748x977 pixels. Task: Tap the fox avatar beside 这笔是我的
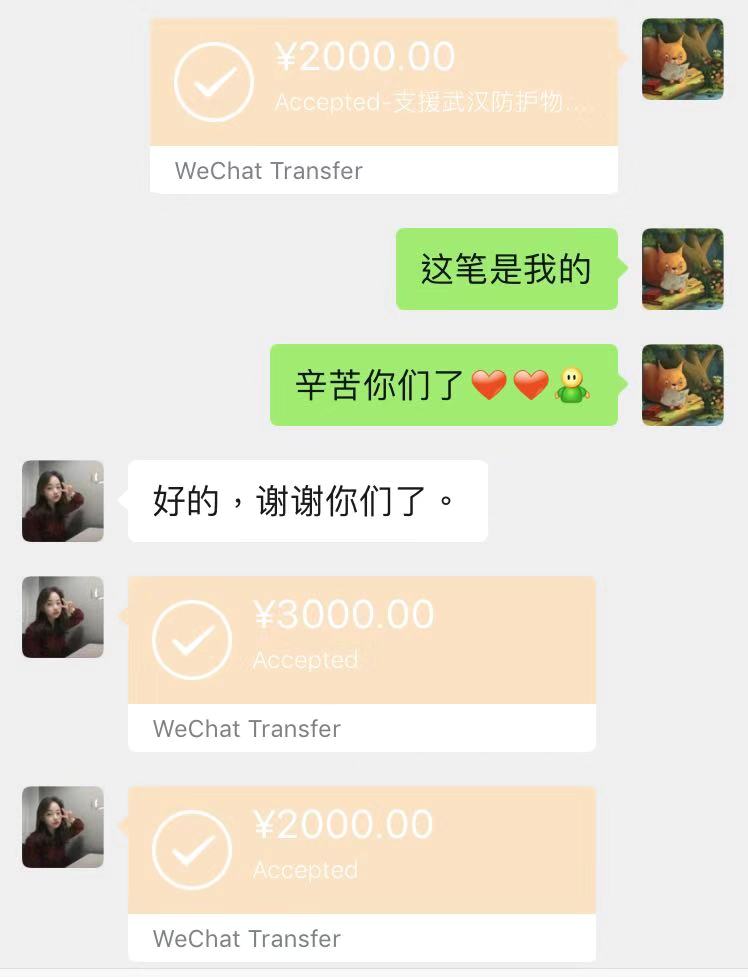(x=682, y=269)
